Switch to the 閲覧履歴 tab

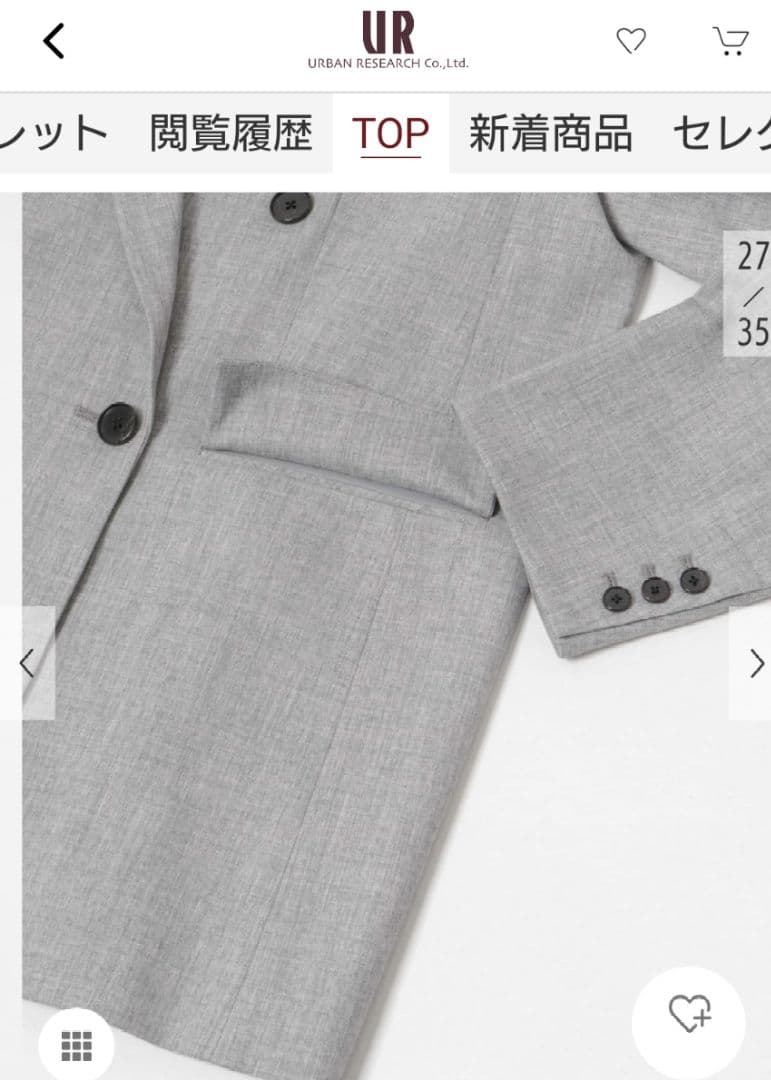(231, 133)
